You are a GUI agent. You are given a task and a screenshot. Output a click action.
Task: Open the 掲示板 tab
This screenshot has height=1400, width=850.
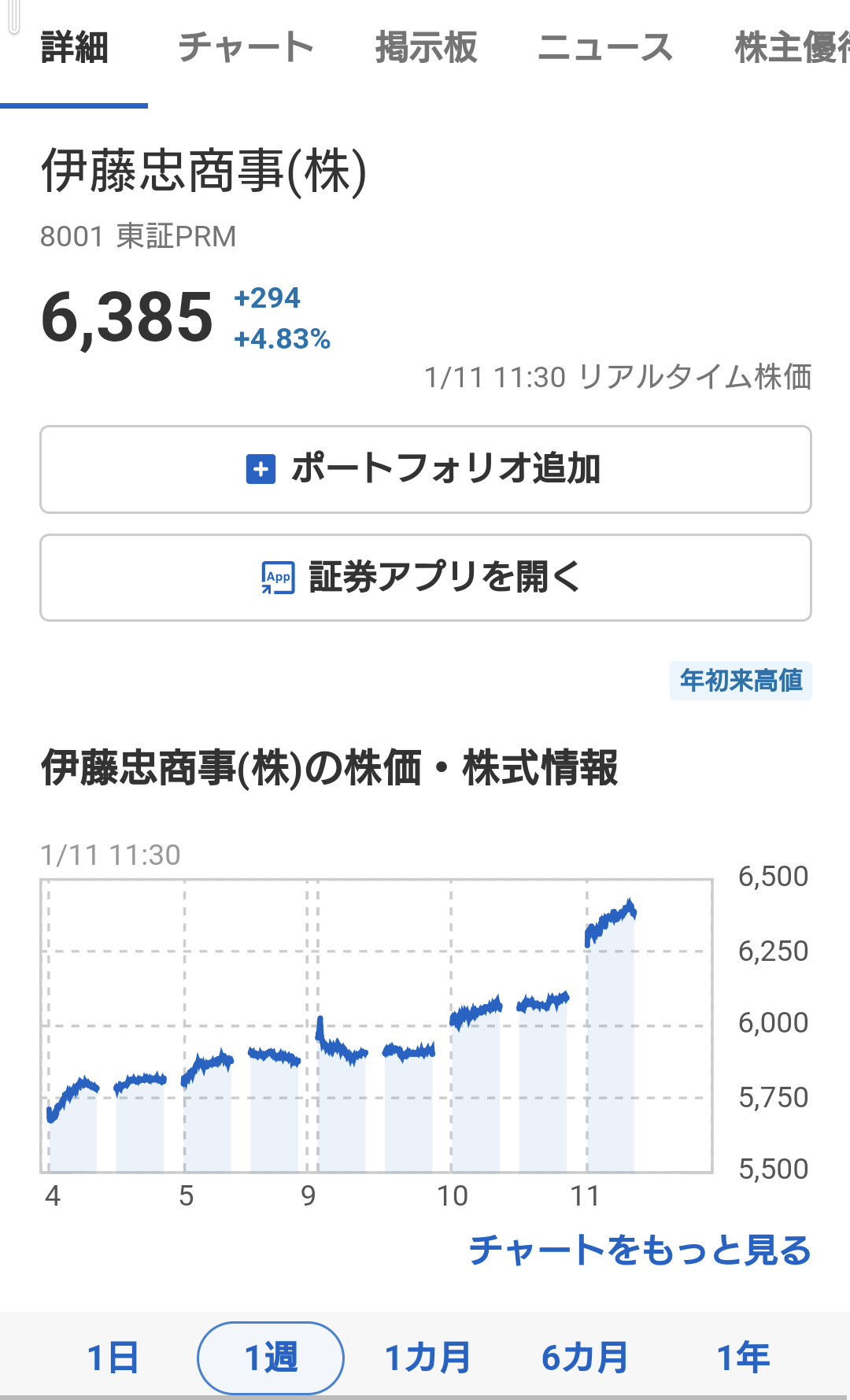click(426, 47)
